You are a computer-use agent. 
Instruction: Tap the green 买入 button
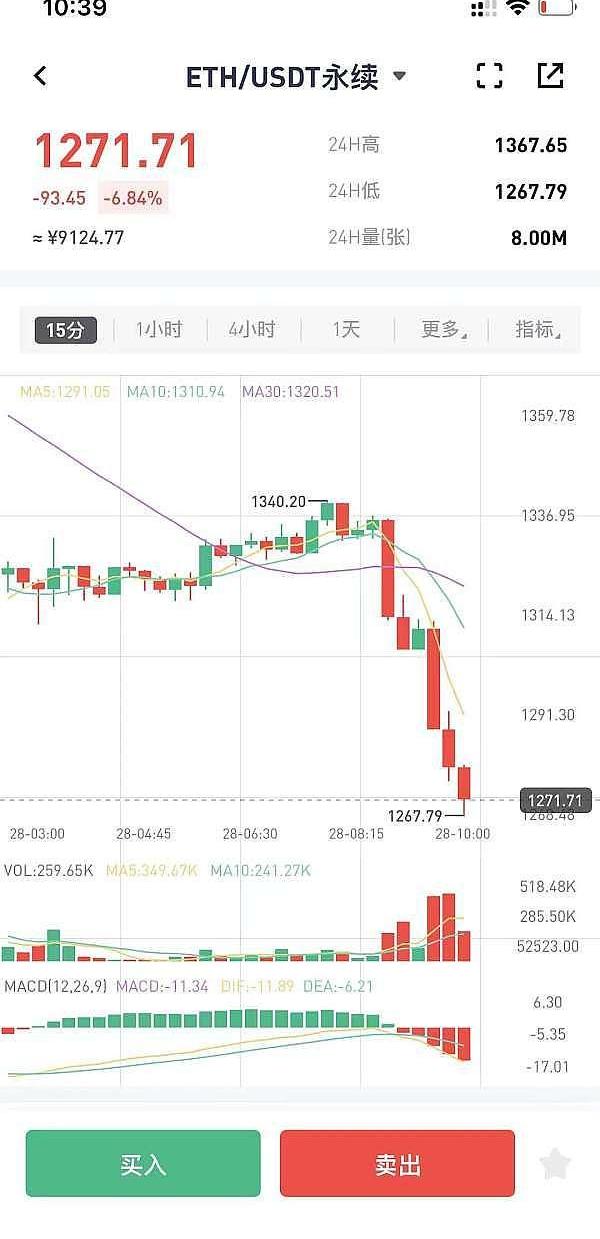[x=143, y=1163]
